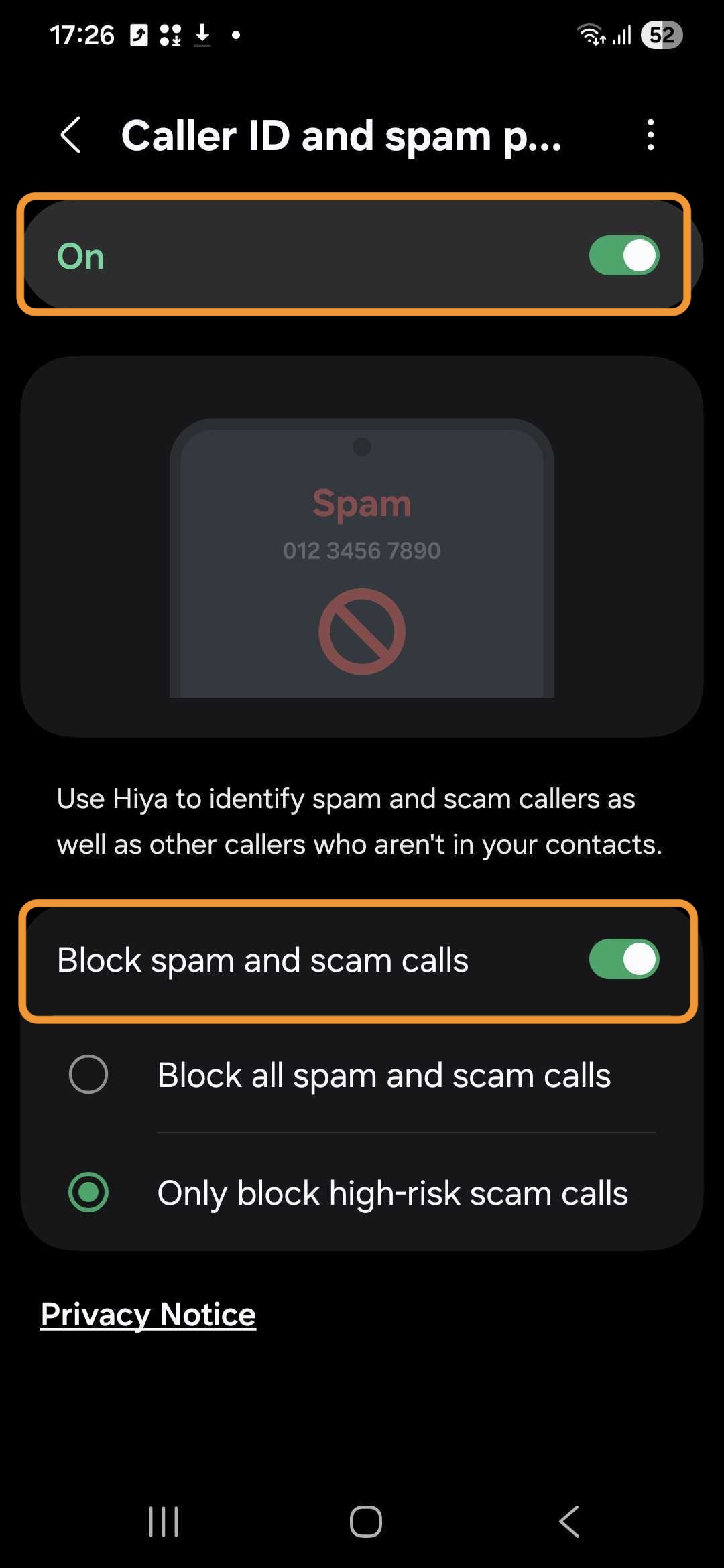724x1568 pixels.
Task: Open recent apps from navigation bar
Action: [x=164, y=1521]
